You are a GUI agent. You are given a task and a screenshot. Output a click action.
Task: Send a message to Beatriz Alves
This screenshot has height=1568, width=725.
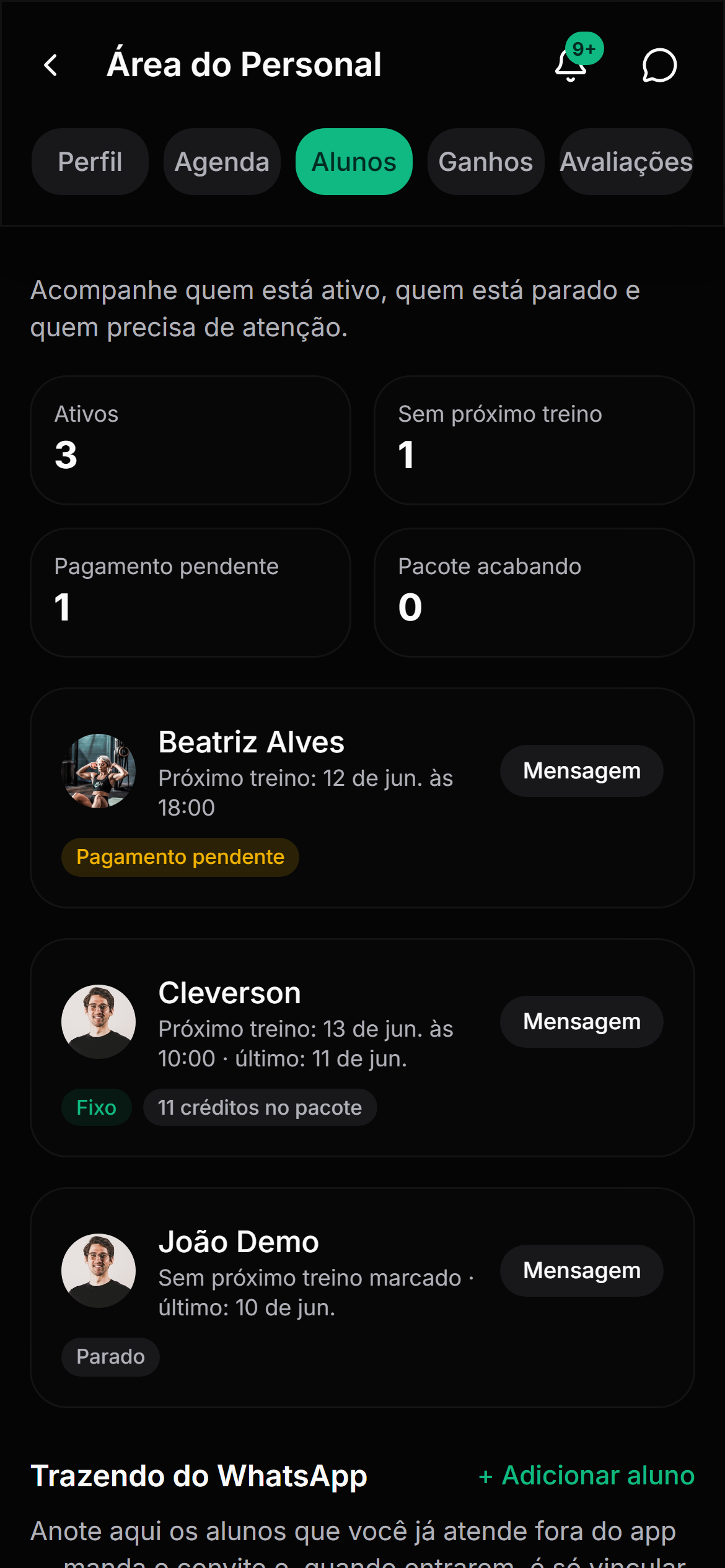pyautogui.click(x=582, y=771)
